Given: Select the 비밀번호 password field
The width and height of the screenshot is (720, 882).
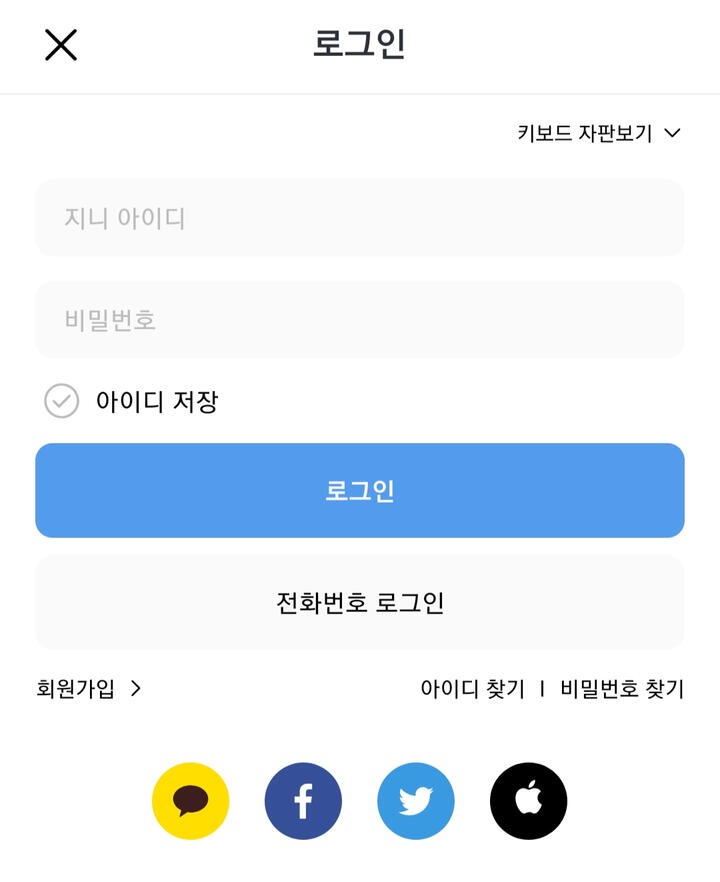Looking at the screenshot, I should point(360,320).
